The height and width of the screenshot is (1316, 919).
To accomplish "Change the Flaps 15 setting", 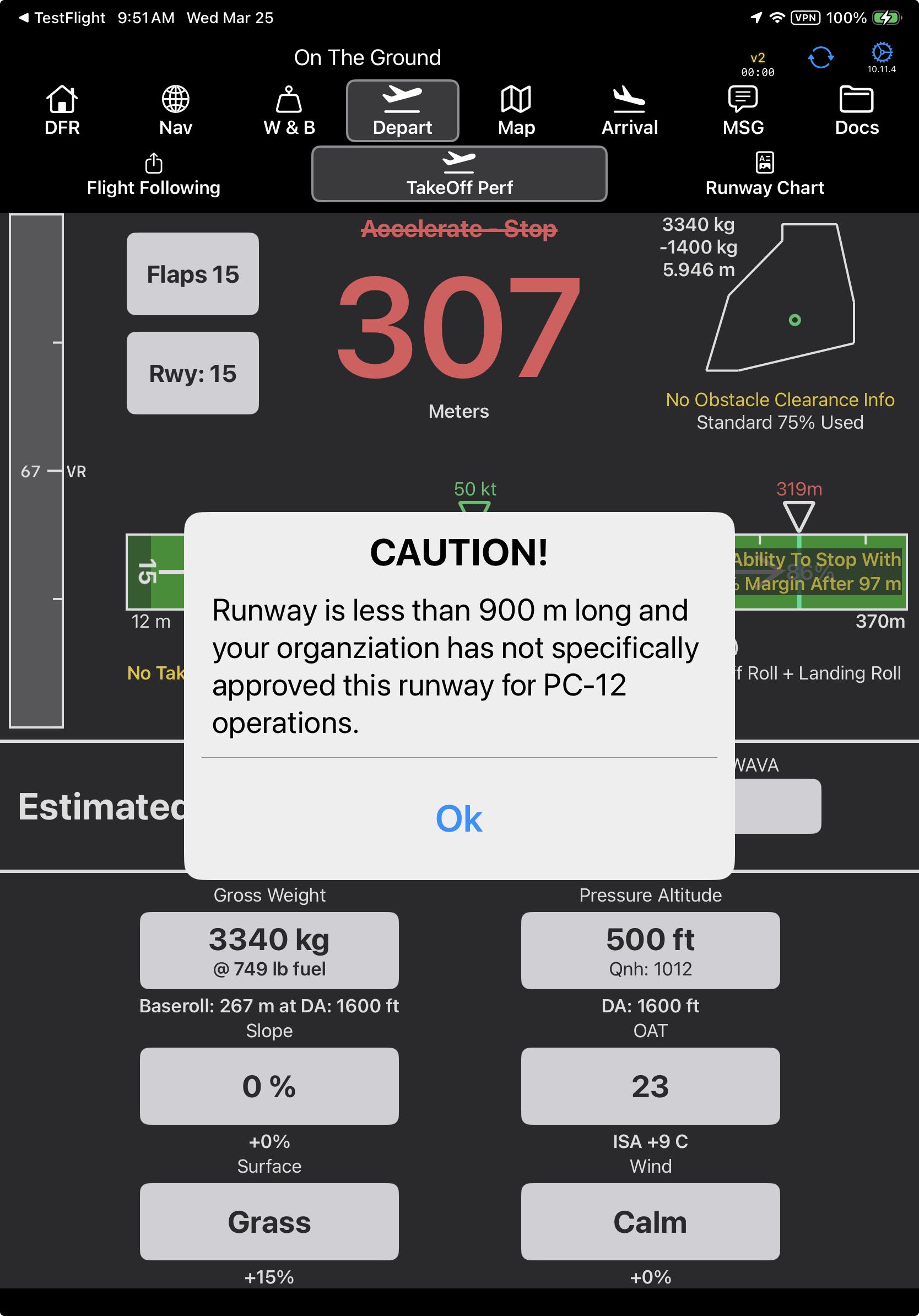I will pos(192,274).
